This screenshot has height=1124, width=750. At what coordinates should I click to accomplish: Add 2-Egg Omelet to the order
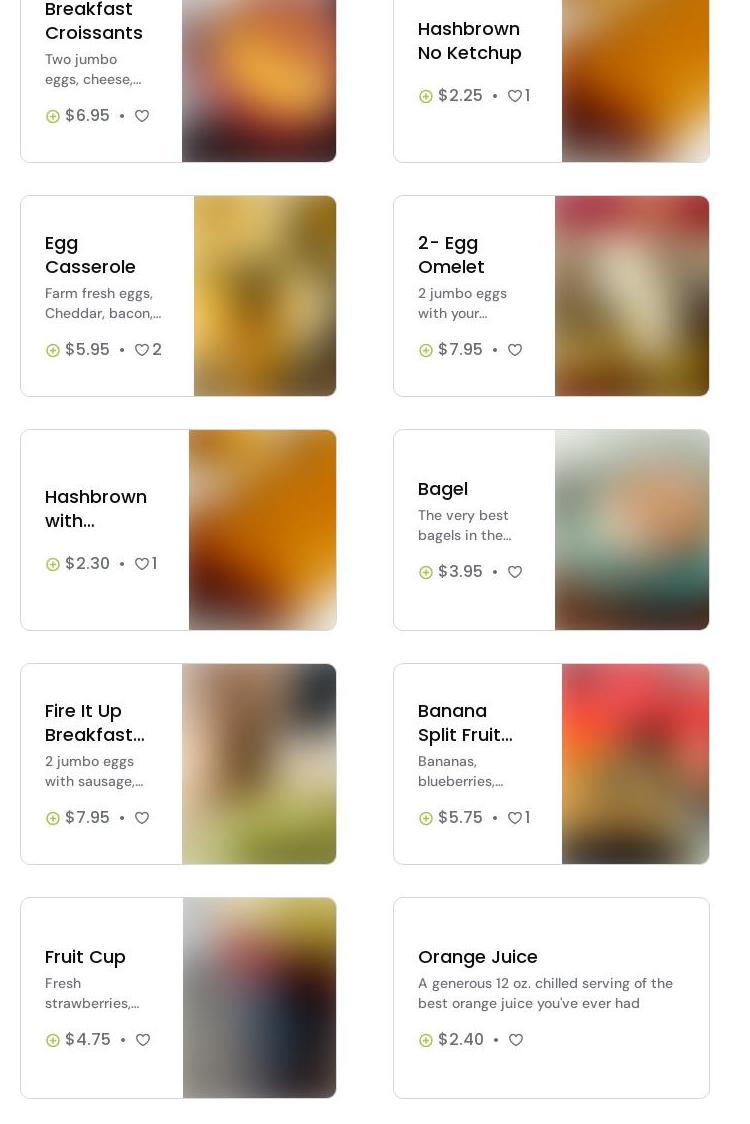click(426, 350)
